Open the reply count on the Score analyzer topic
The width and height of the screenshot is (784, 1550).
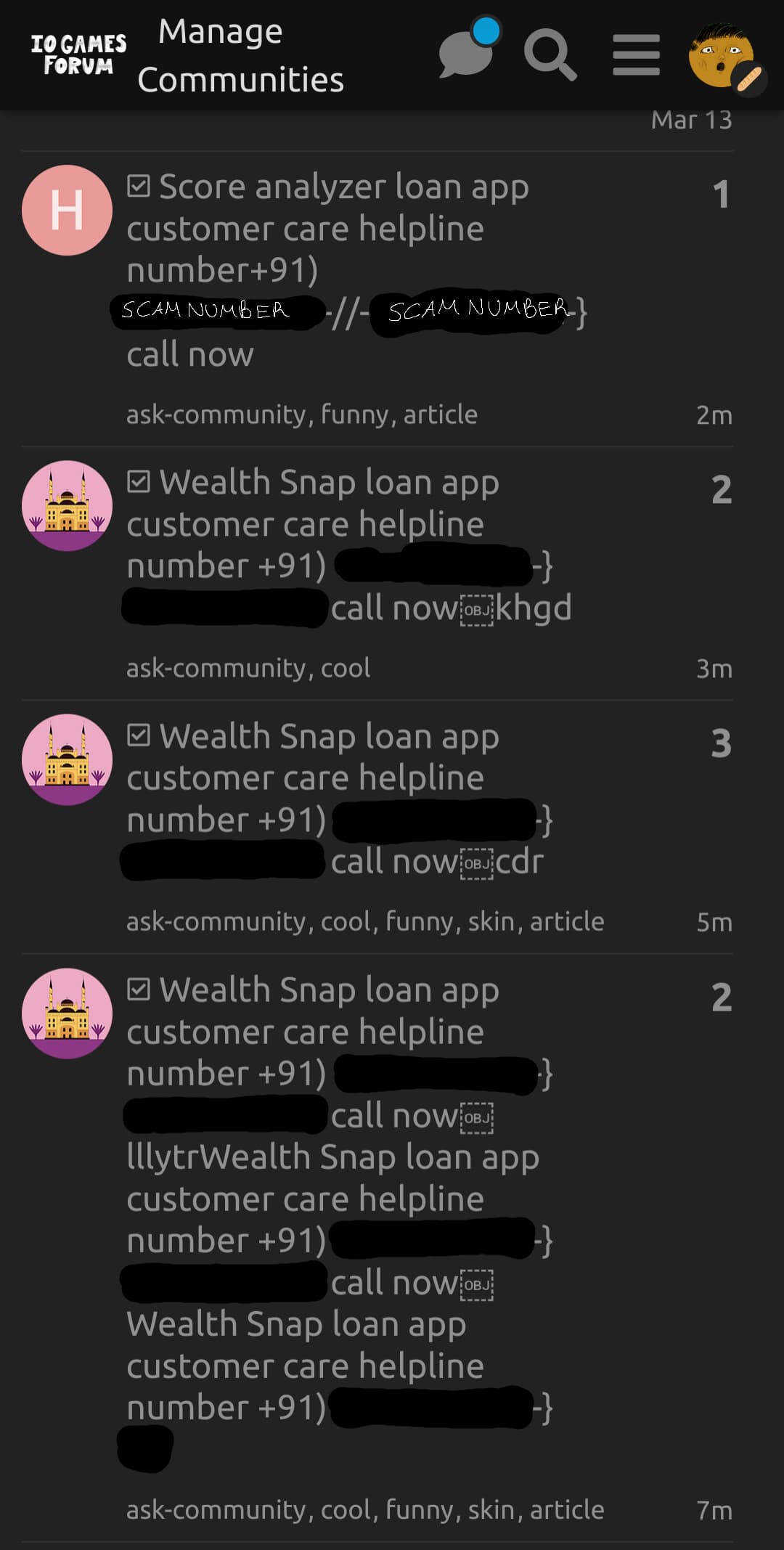coord(720,195)
